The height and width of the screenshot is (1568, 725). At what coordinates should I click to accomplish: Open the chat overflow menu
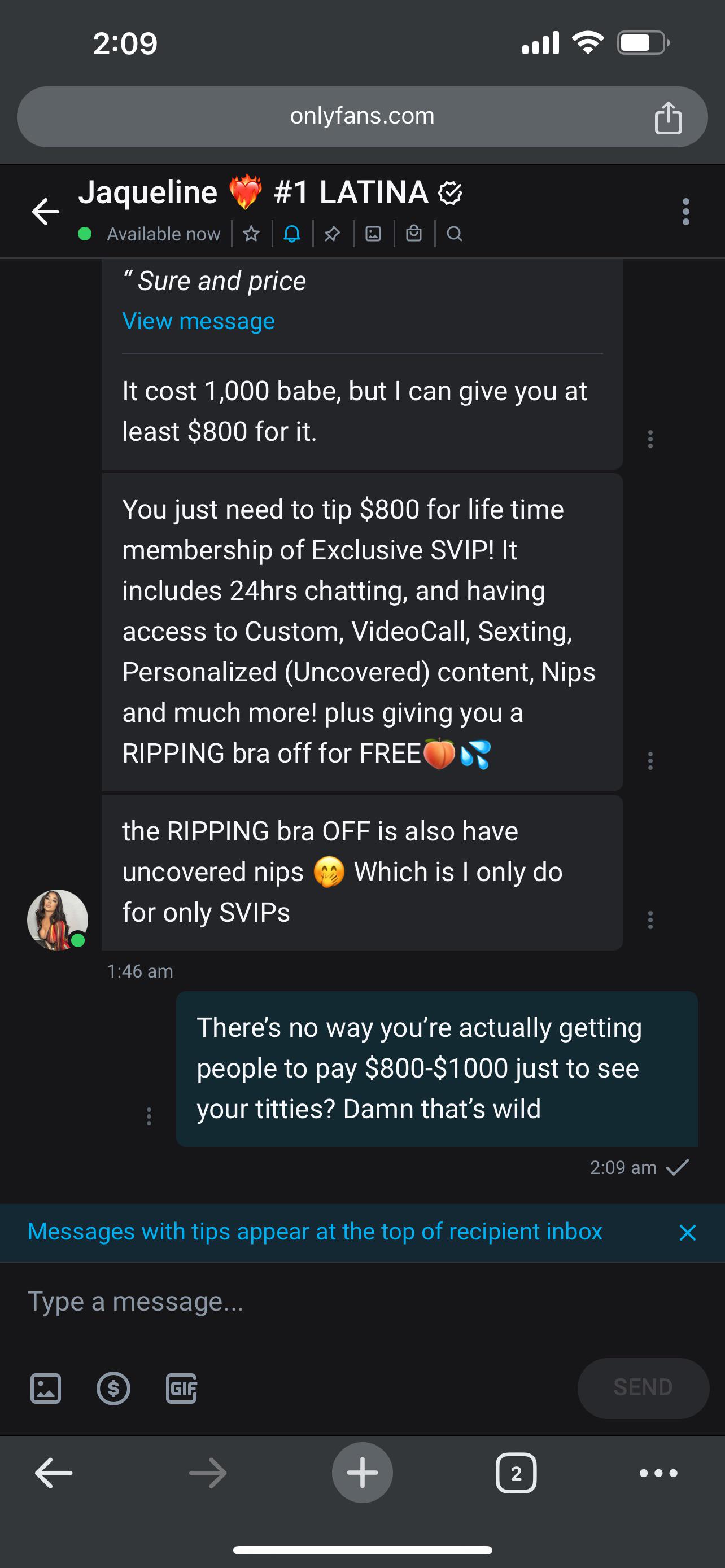pos(685,211)
